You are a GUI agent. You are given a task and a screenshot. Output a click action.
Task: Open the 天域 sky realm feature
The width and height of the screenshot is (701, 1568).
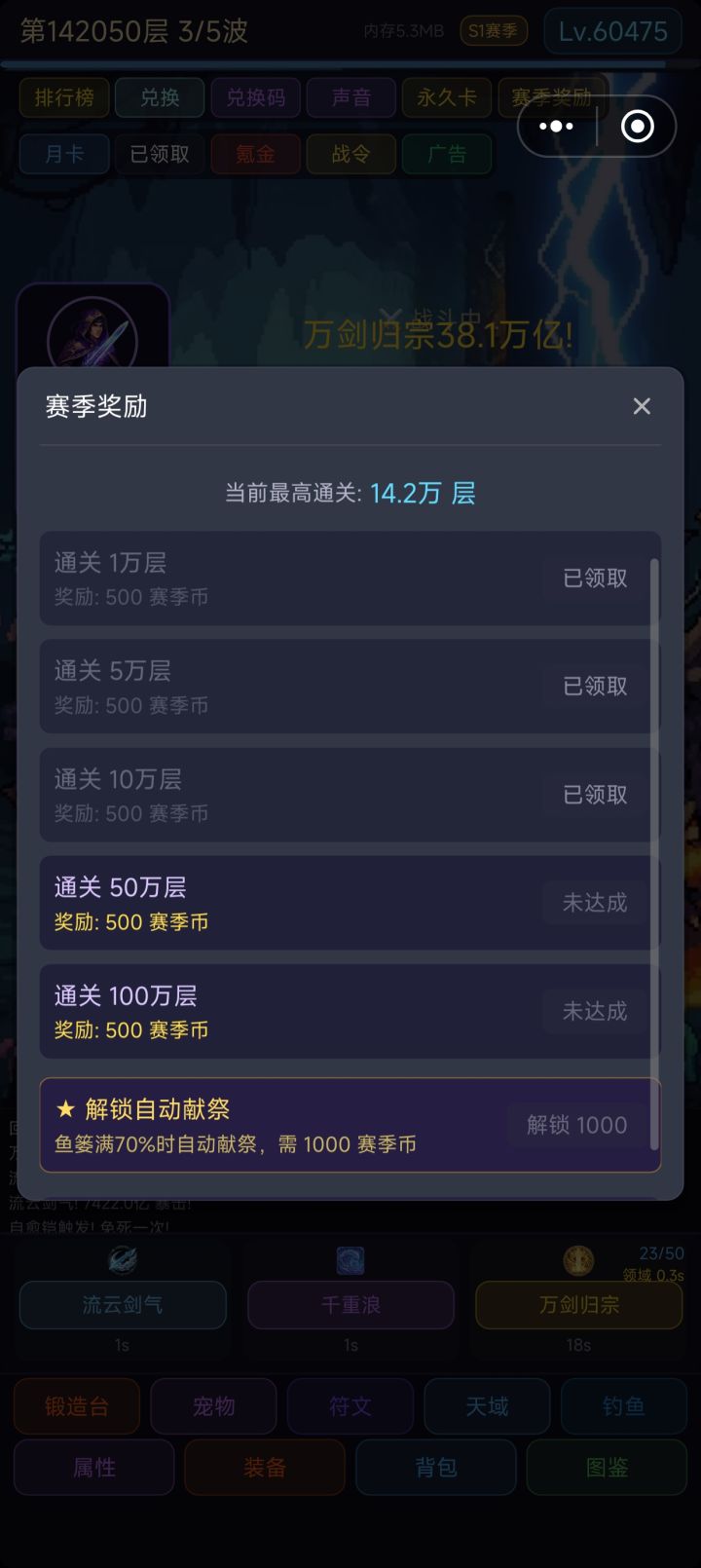(487, 1406)
